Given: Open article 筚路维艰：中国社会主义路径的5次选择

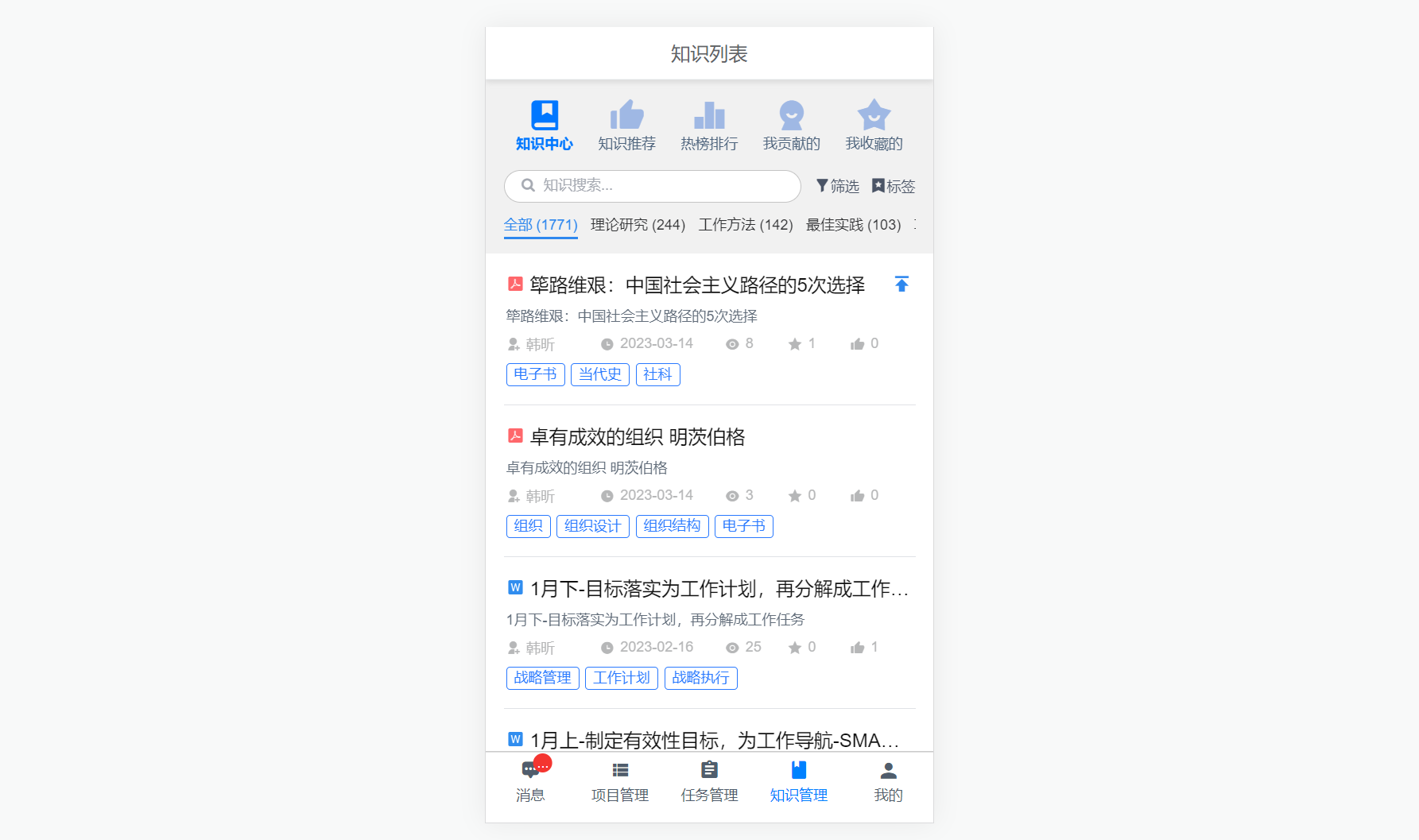Looking at the screenshot, I should click(x=696, y=285).
